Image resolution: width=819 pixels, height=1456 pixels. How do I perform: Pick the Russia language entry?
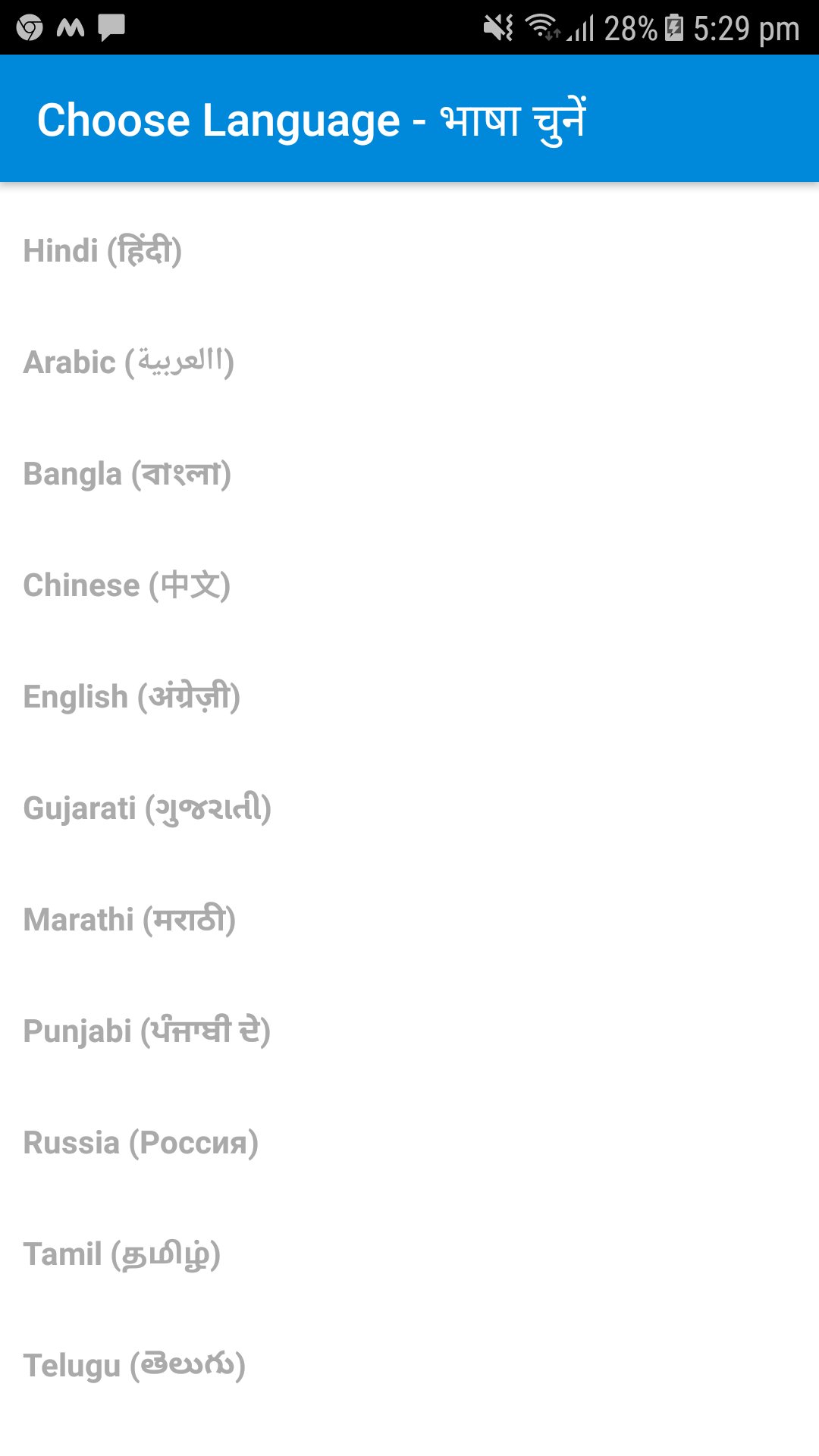click(x=409, y=1143)
